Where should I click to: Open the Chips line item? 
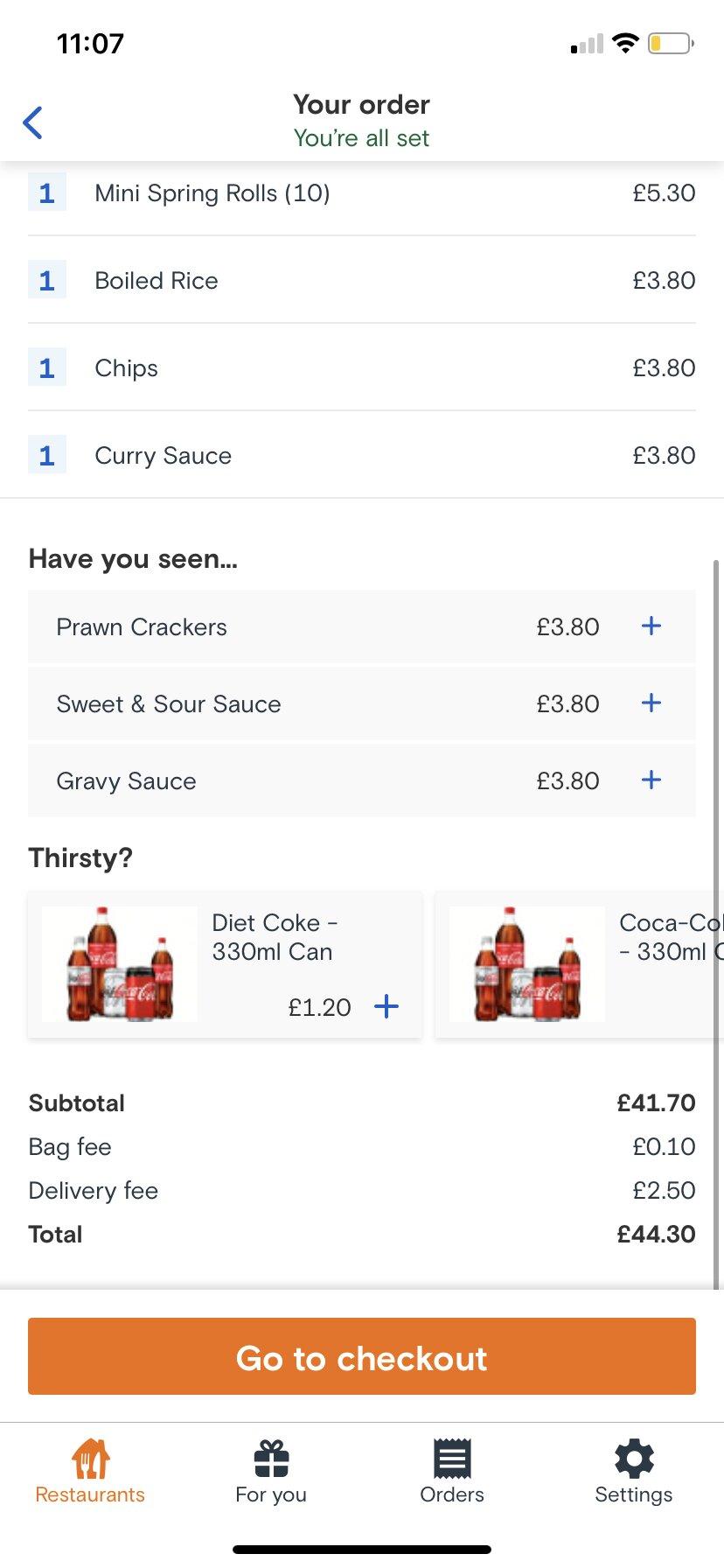pos(126,367)
